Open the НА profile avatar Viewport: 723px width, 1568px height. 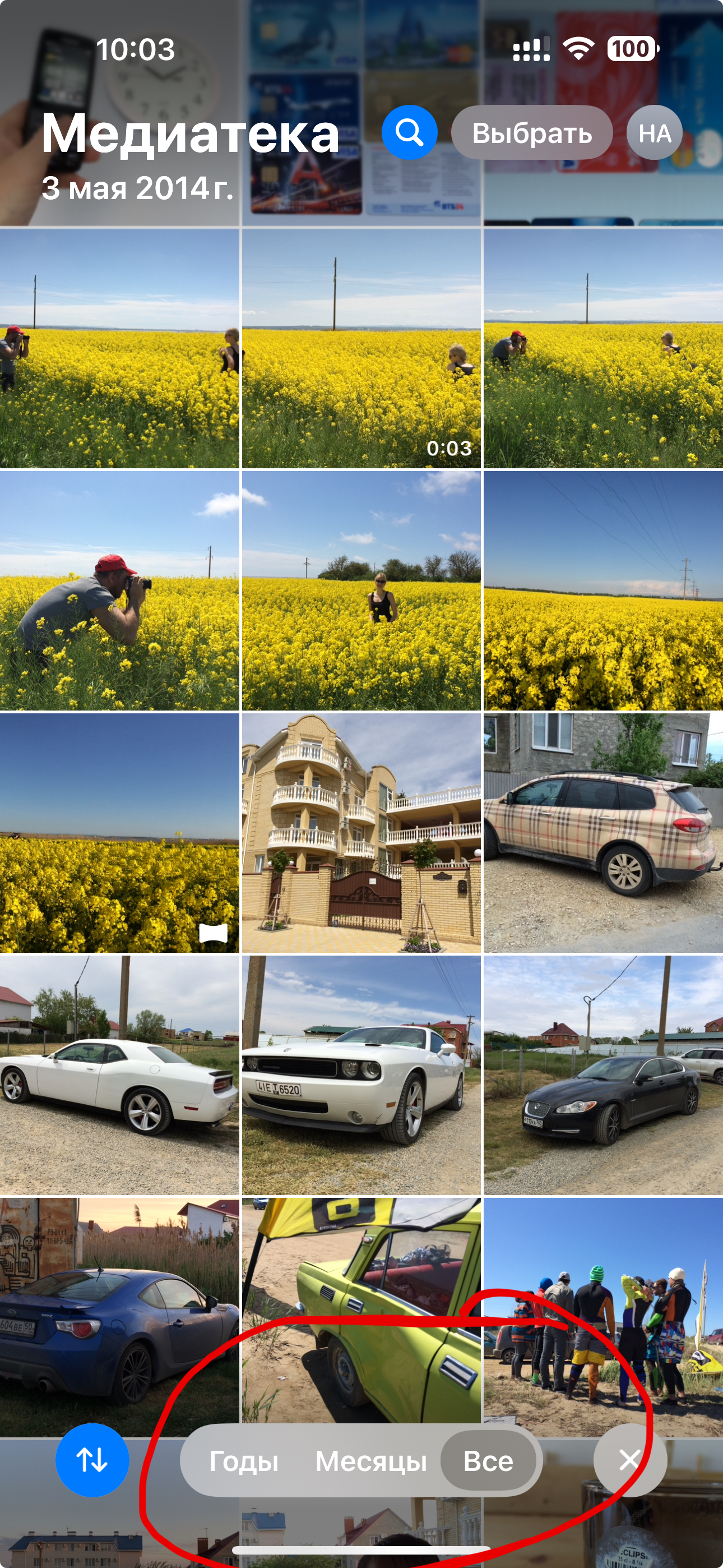[654, 133]
